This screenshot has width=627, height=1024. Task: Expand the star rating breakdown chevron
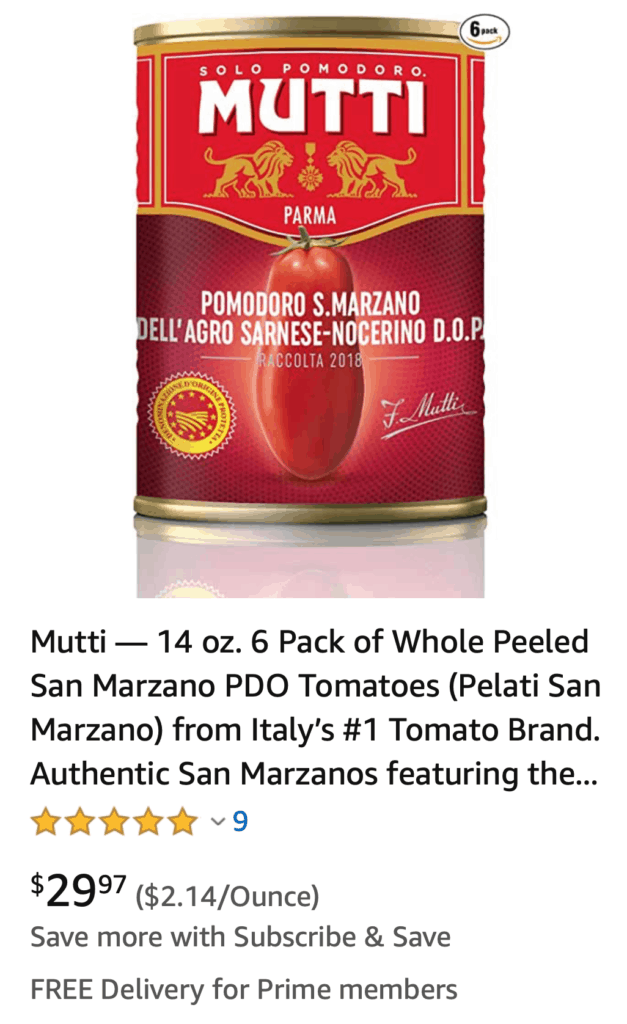(x=218, y=822)
